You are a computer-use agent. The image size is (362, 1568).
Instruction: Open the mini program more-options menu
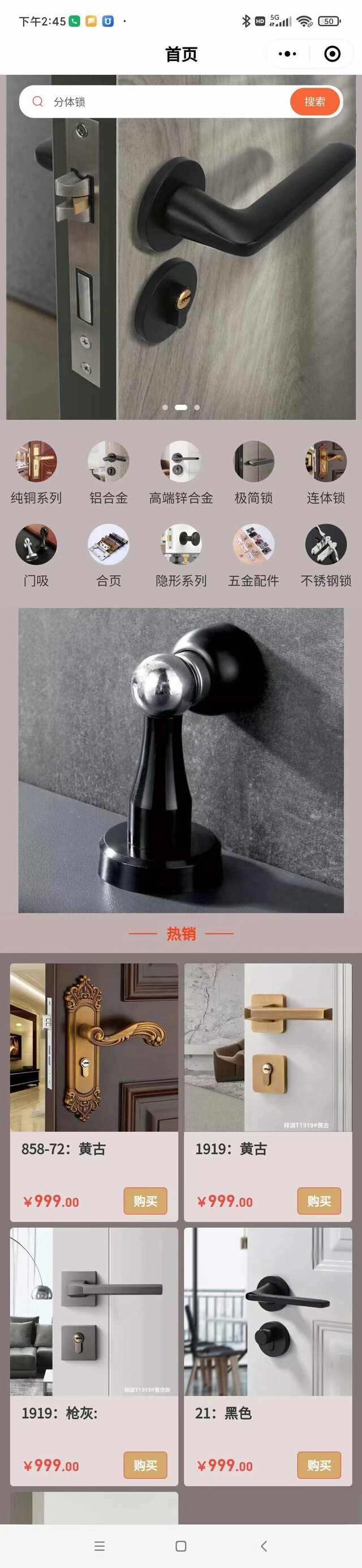[287, 54]
